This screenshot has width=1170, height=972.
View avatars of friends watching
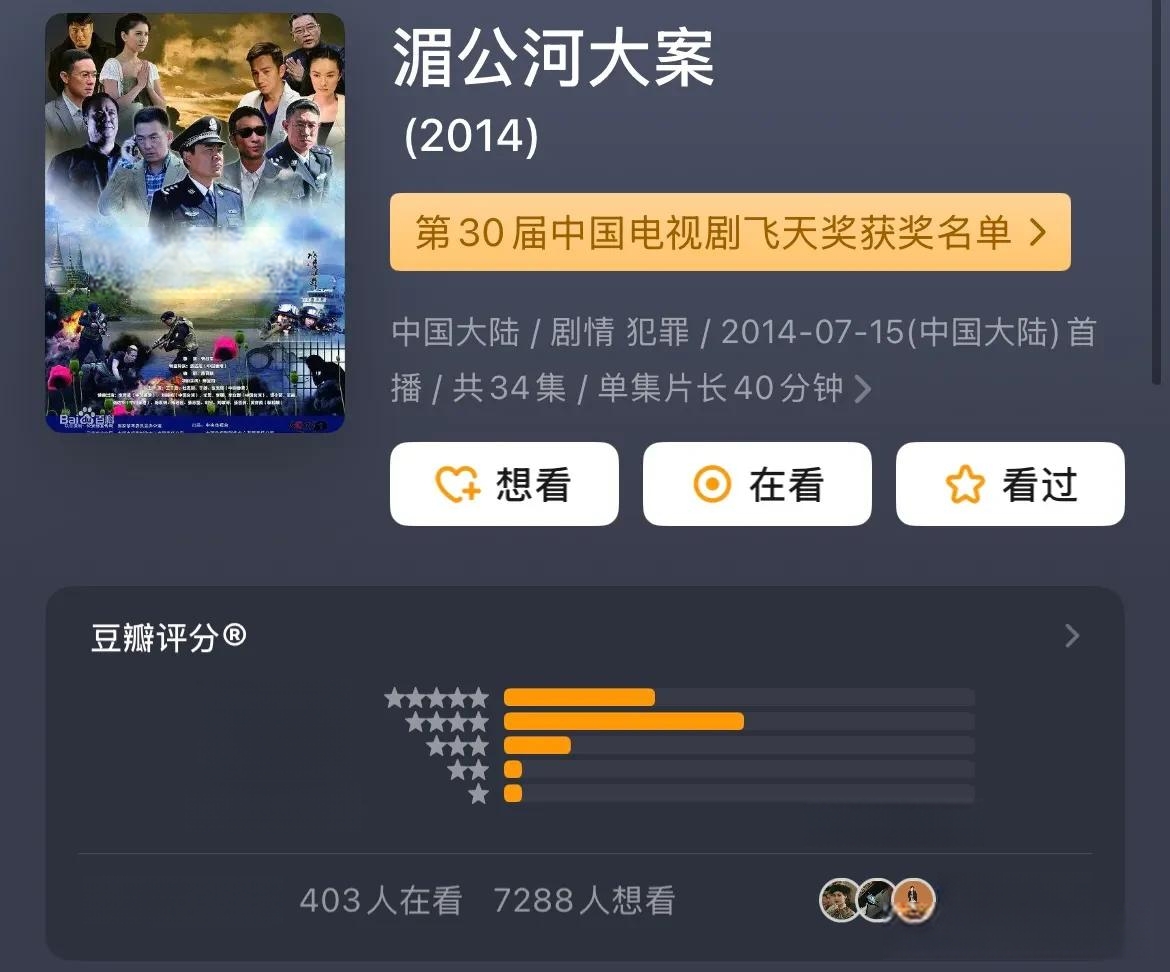coord(877,900)
